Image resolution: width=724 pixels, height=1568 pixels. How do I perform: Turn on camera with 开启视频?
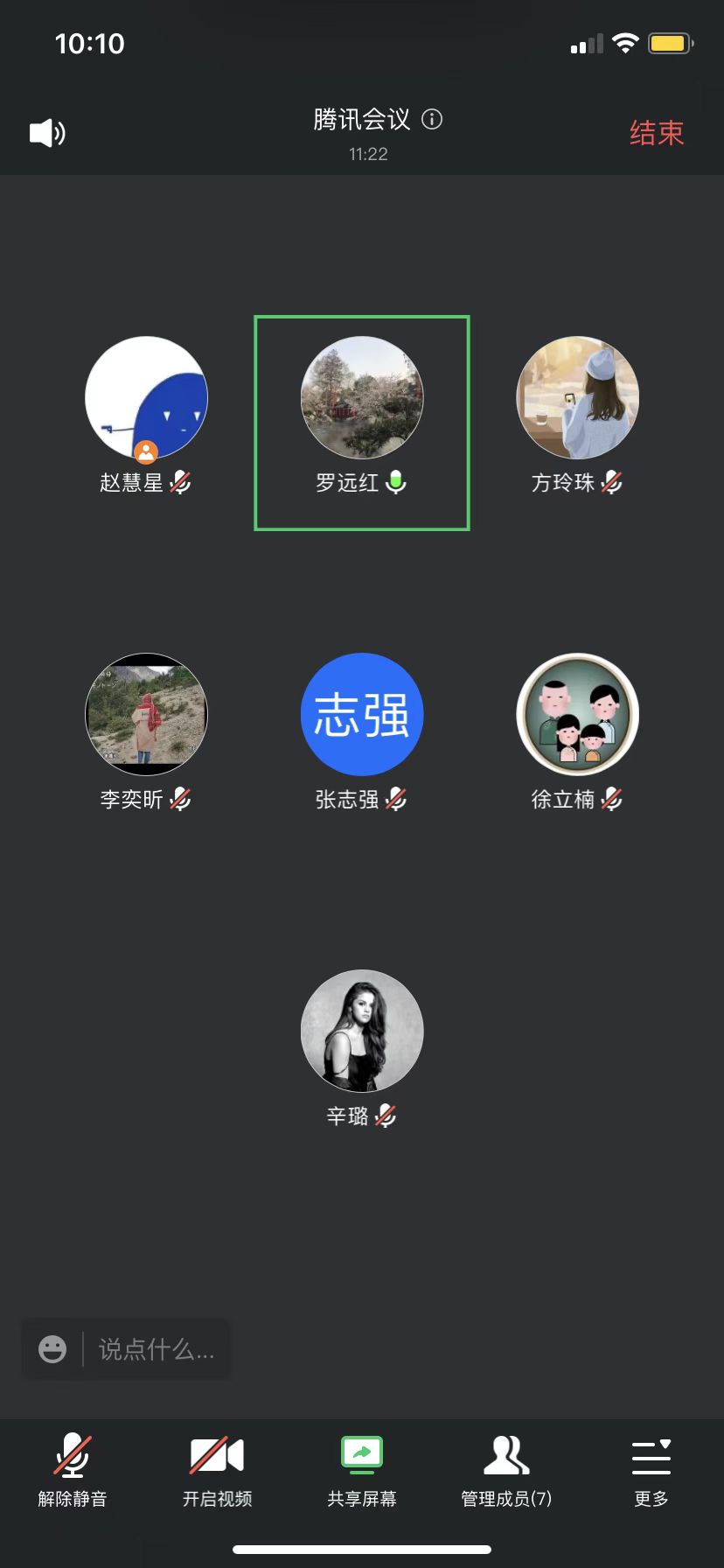[217, 1470]
